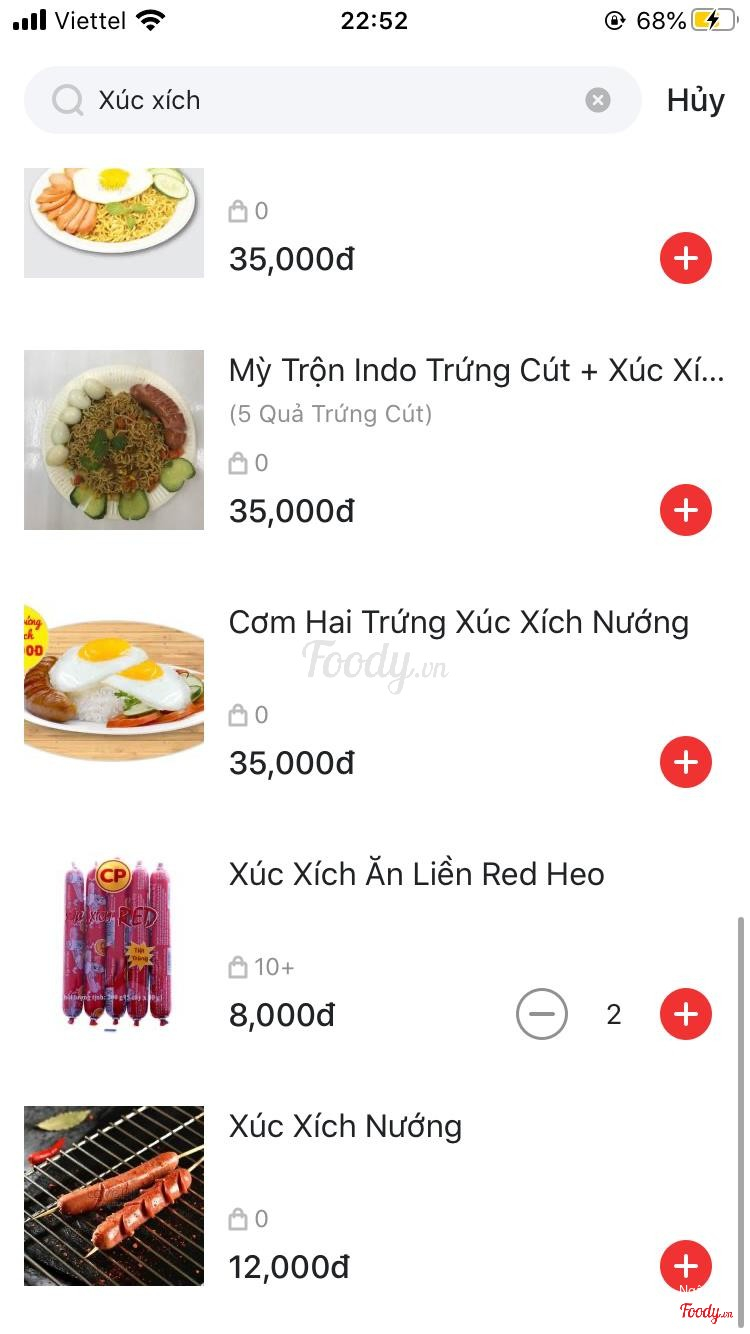
Task: Add Mỳ Trộn Indo Trứng Cút to cart
Action: coord(686,510)
